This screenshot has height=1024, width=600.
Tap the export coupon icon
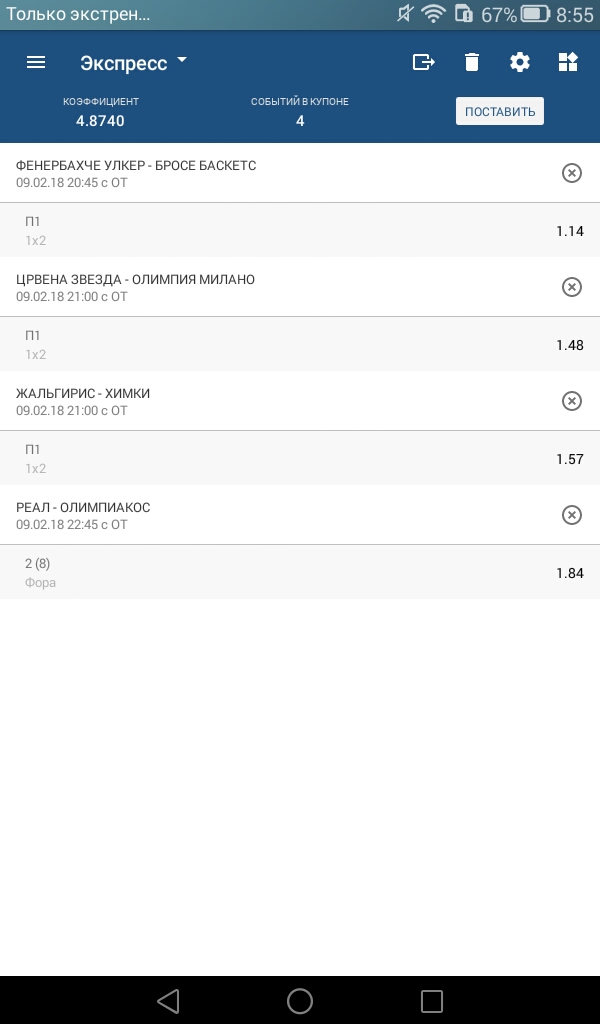point(424,62)
